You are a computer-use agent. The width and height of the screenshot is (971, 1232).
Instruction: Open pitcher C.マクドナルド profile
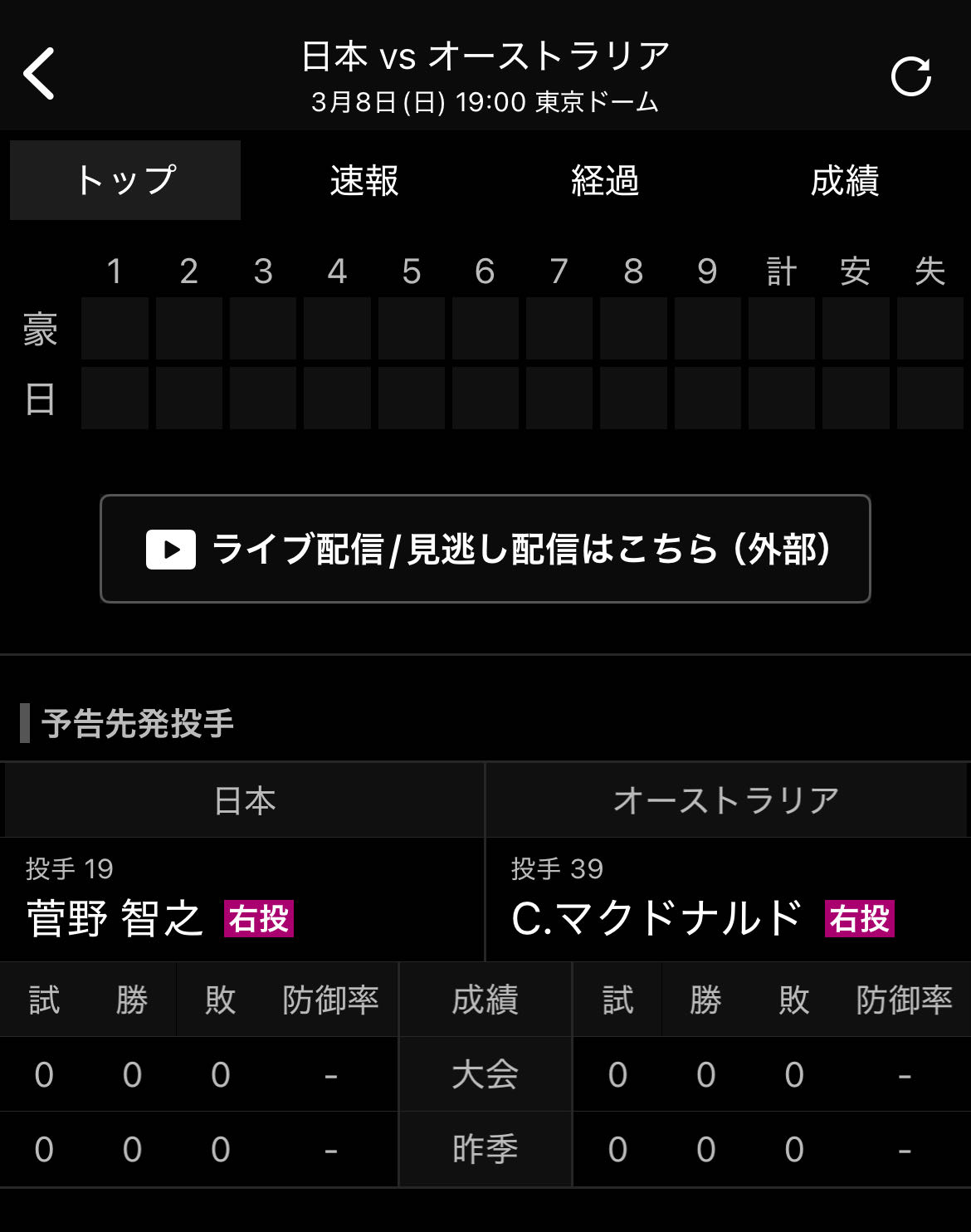656,918
